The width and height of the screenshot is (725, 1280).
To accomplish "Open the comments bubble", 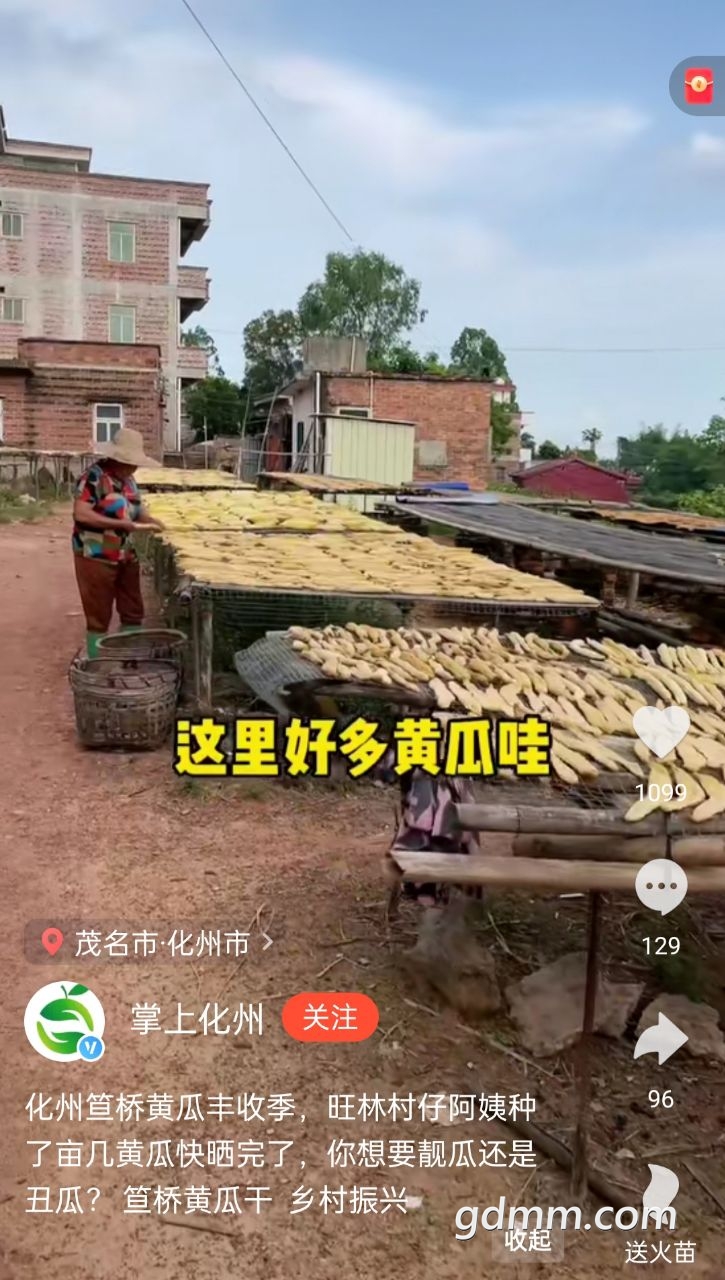I will [661, 887].
